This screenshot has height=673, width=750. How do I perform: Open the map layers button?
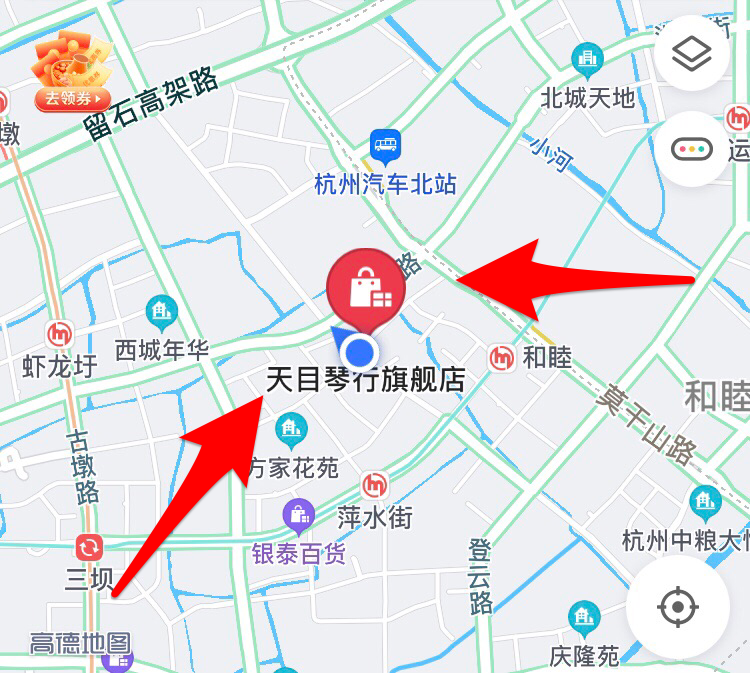coord(692,54)
